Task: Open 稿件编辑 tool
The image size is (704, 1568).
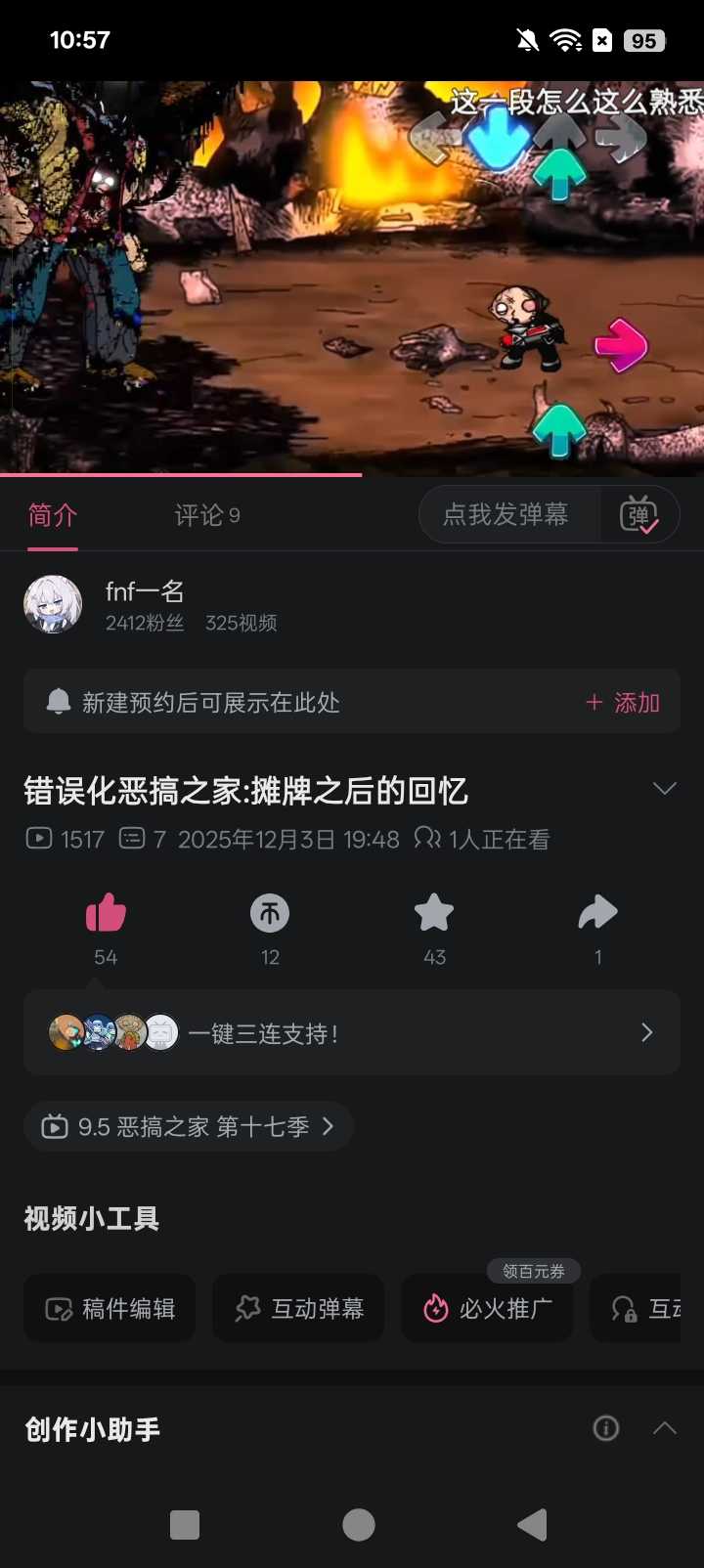Action: click(x=110, y=1309)
